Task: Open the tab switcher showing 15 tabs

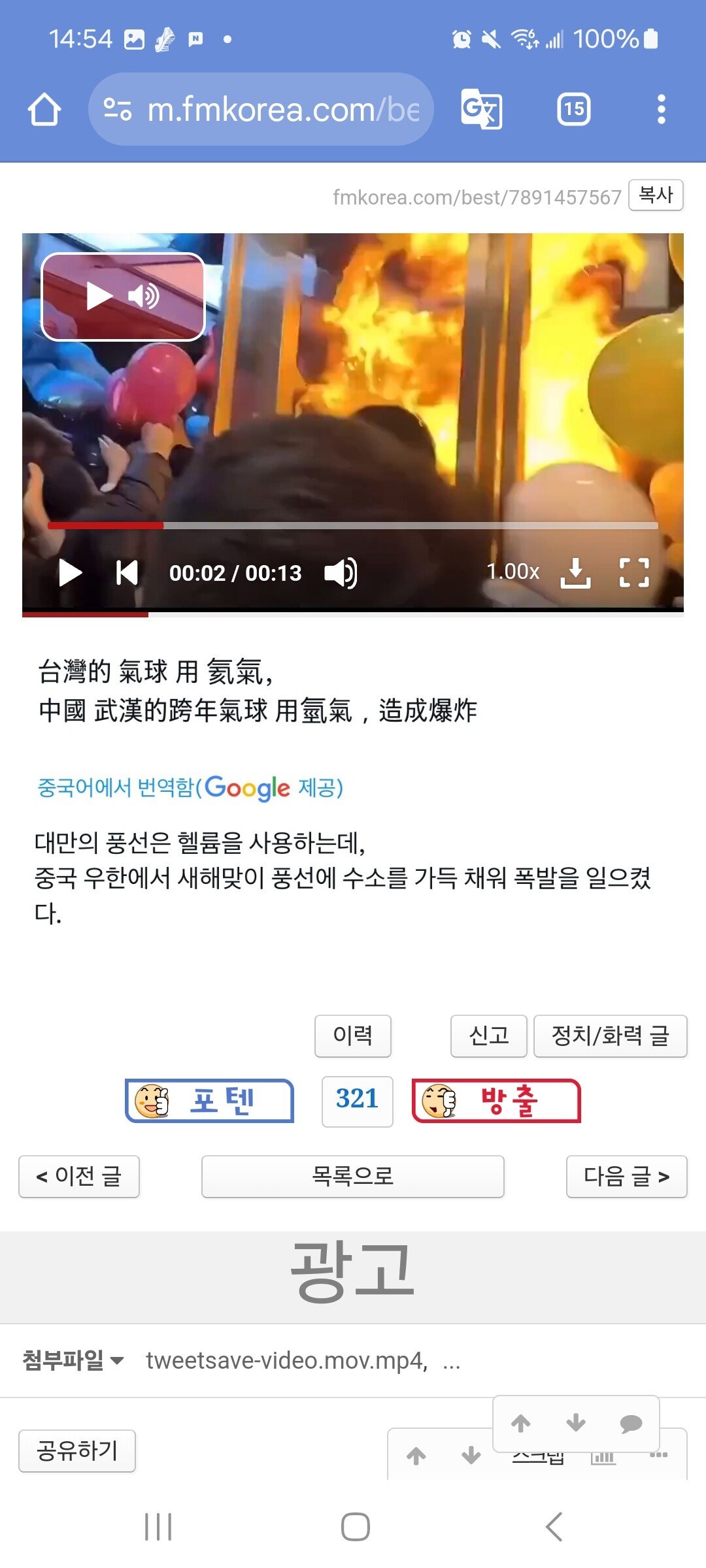Action: [x=573, y=109]
